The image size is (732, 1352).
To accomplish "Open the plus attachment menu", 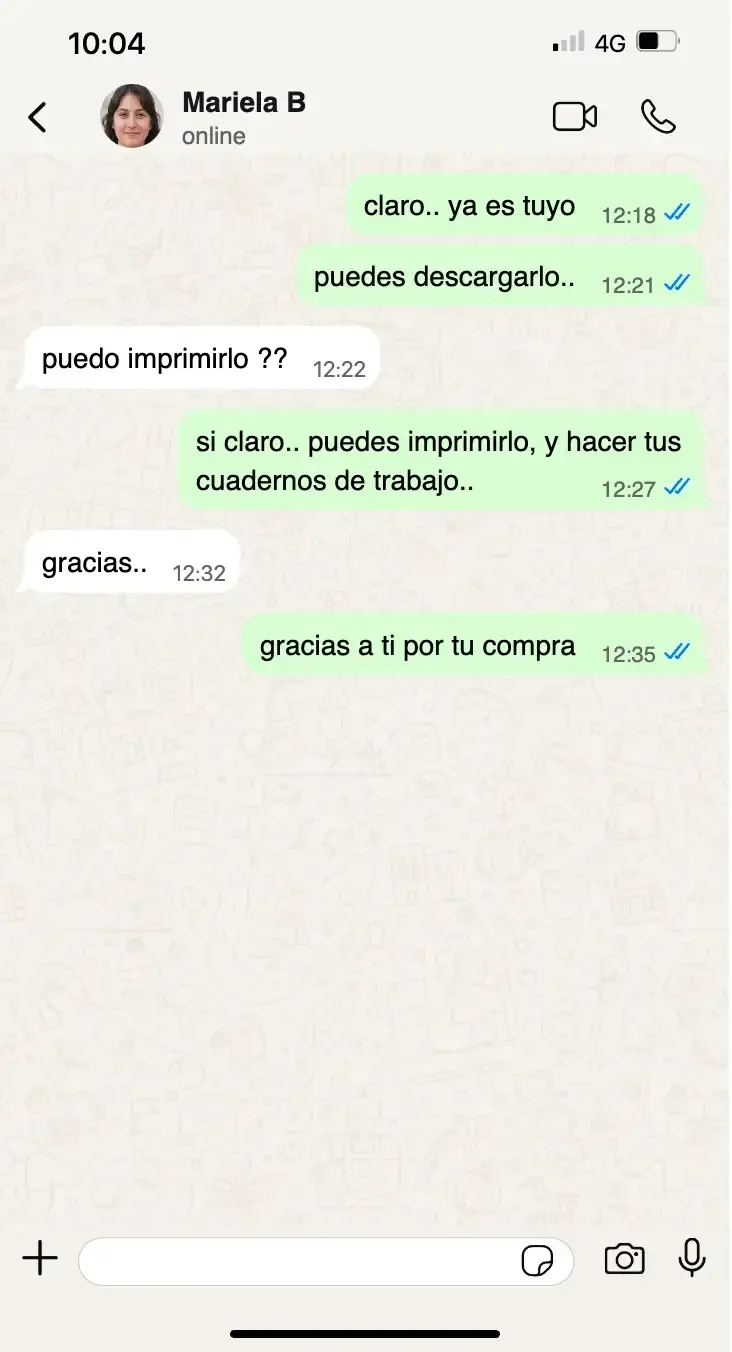I will point(40,1259).
